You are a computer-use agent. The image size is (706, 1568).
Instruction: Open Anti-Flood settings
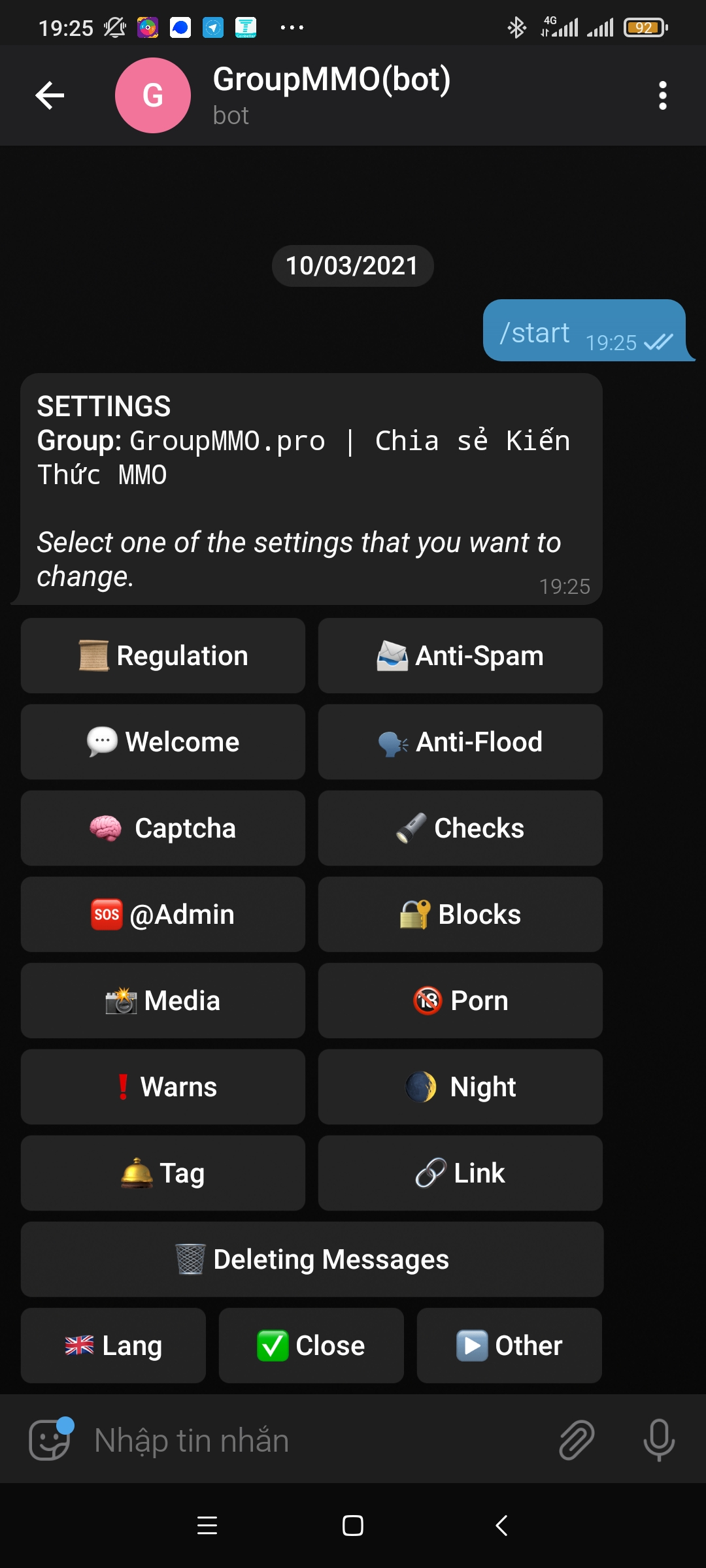[460, 742]
